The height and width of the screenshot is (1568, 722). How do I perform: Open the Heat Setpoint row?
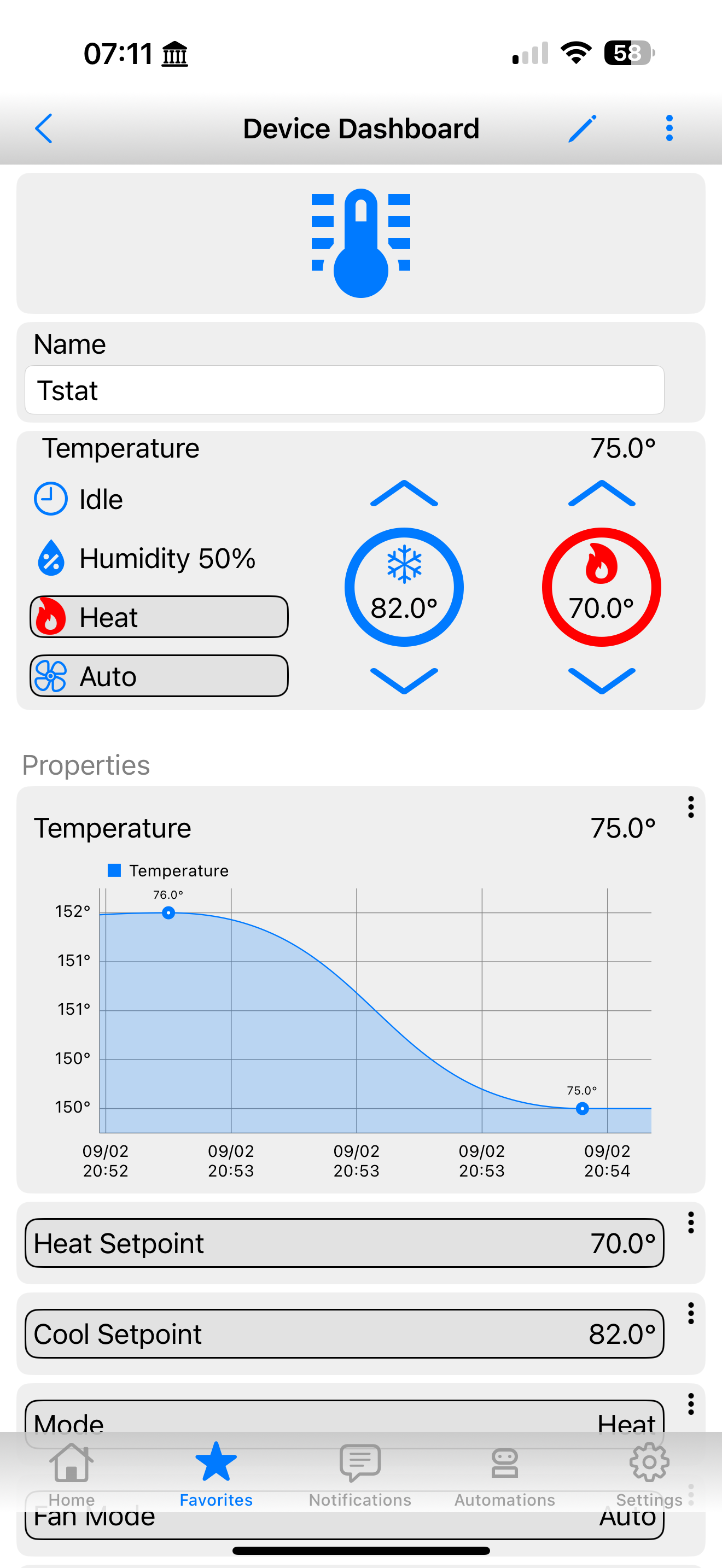344,1243
